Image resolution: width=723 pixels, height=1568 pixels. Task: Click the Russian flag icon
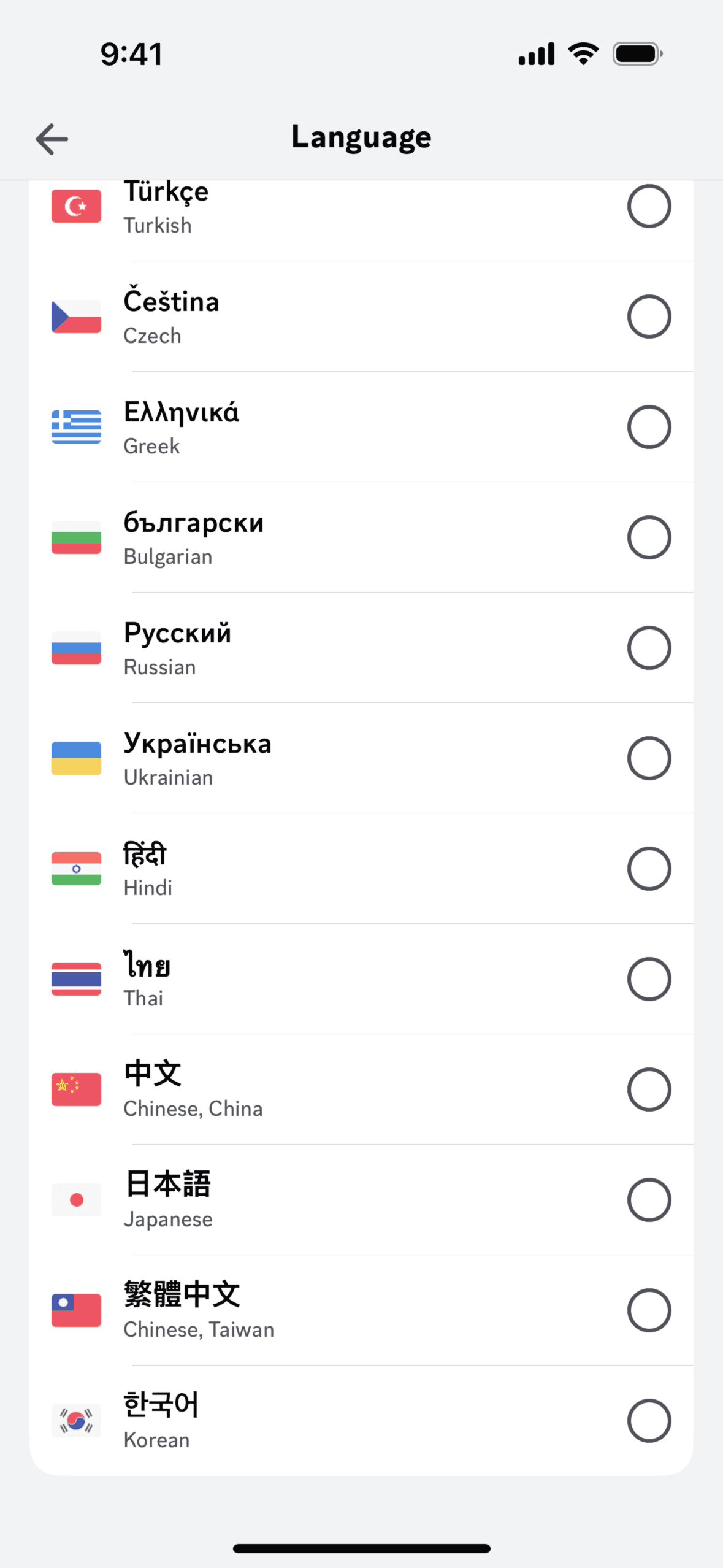pyautogui.click(x=75, y=647)
